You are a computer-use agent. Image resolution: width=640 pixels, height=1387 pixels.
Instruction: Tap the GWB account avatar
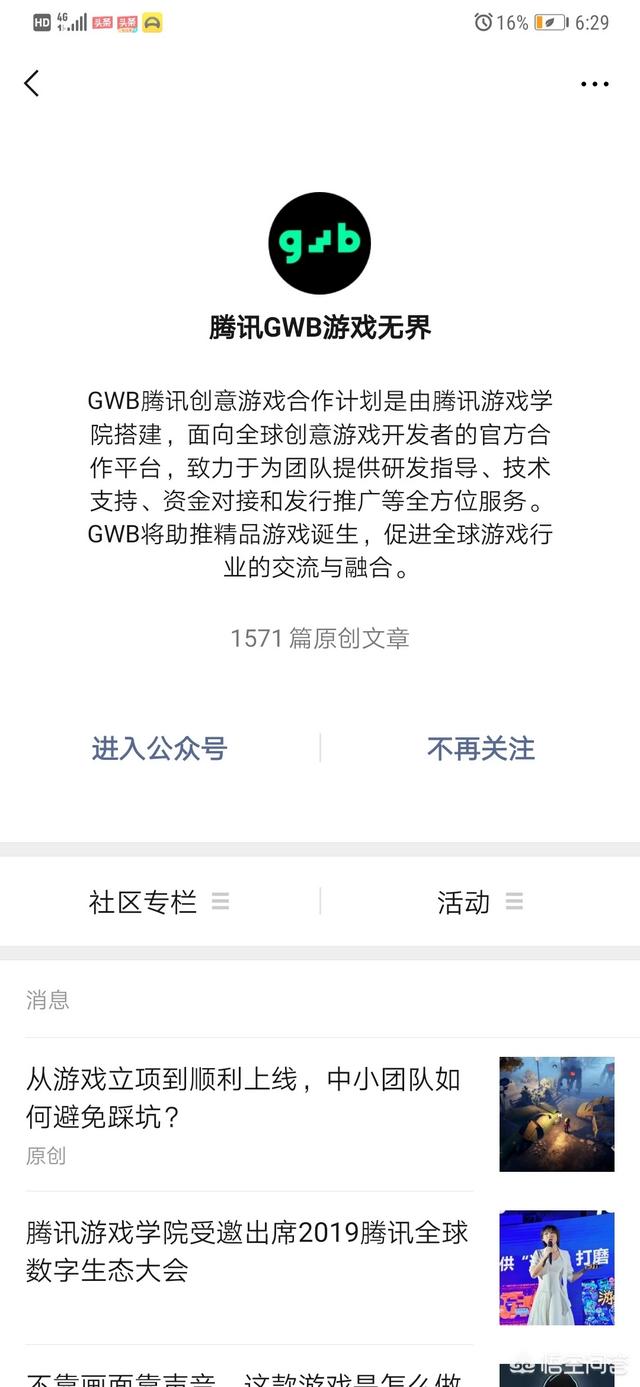(320, 243)
